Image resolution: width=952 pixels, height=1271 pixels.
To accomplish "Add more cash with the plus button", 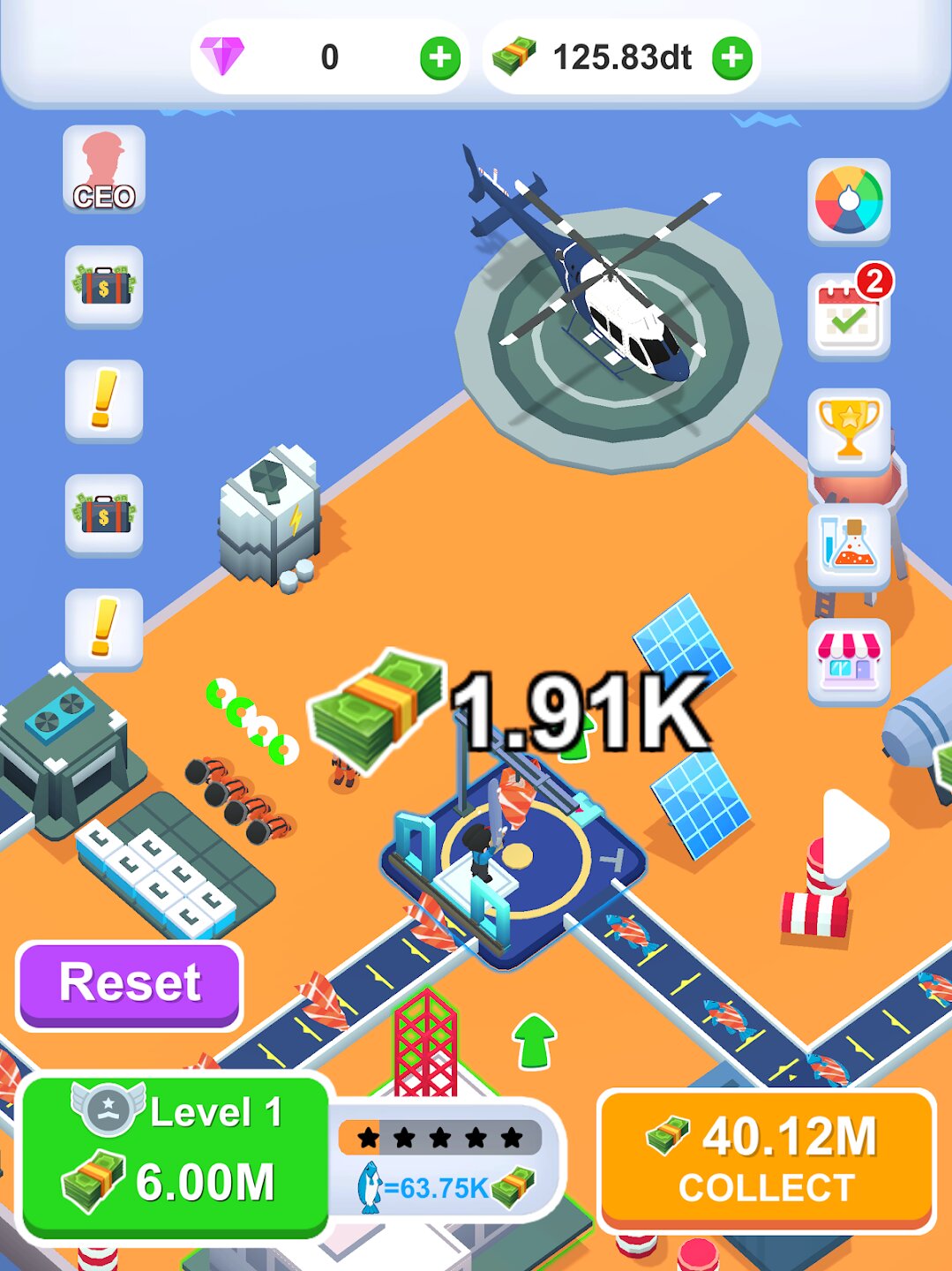I will point(731,58).
